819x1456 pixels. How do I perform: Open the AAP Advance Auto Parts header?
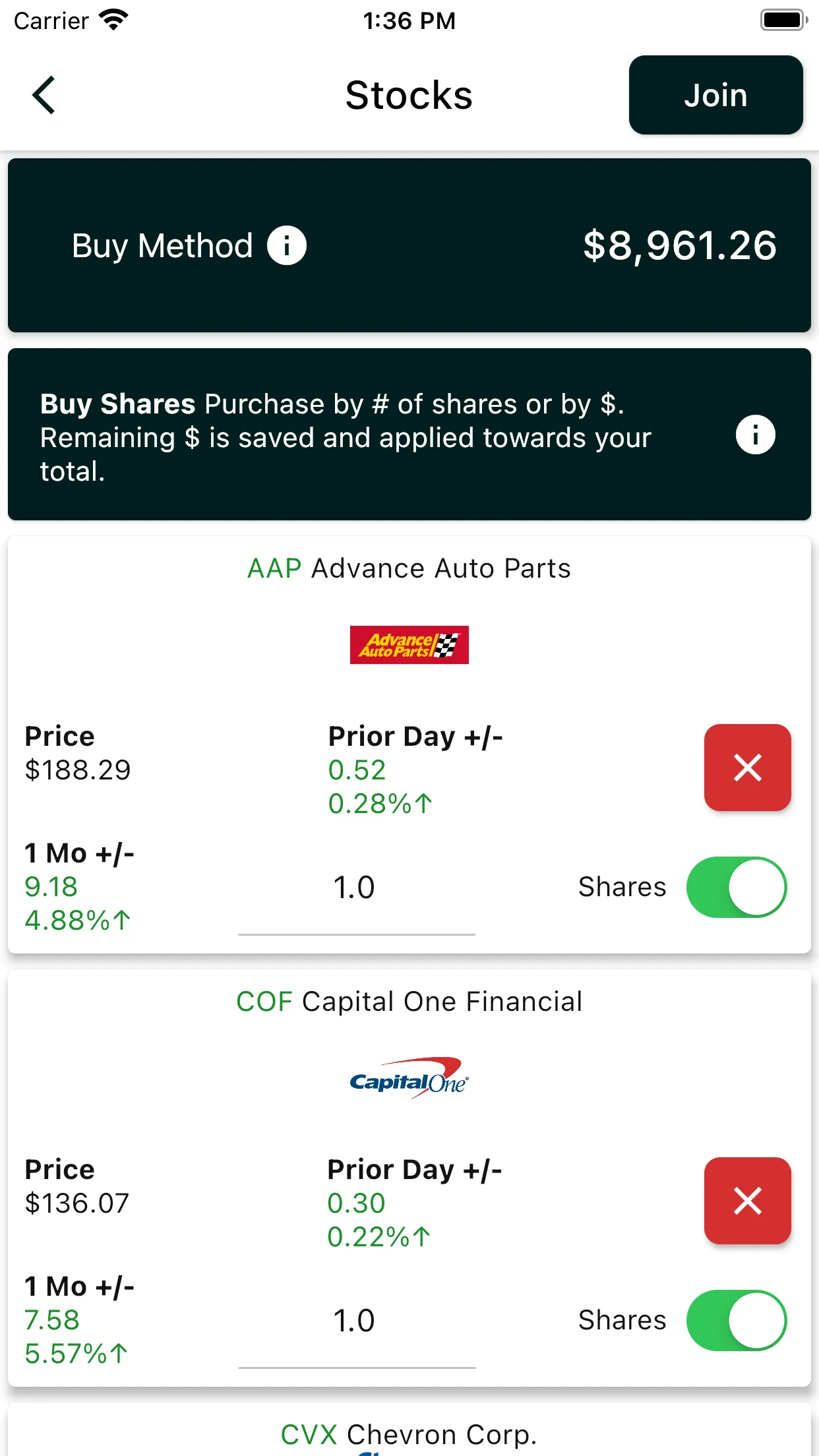(409, 568)
